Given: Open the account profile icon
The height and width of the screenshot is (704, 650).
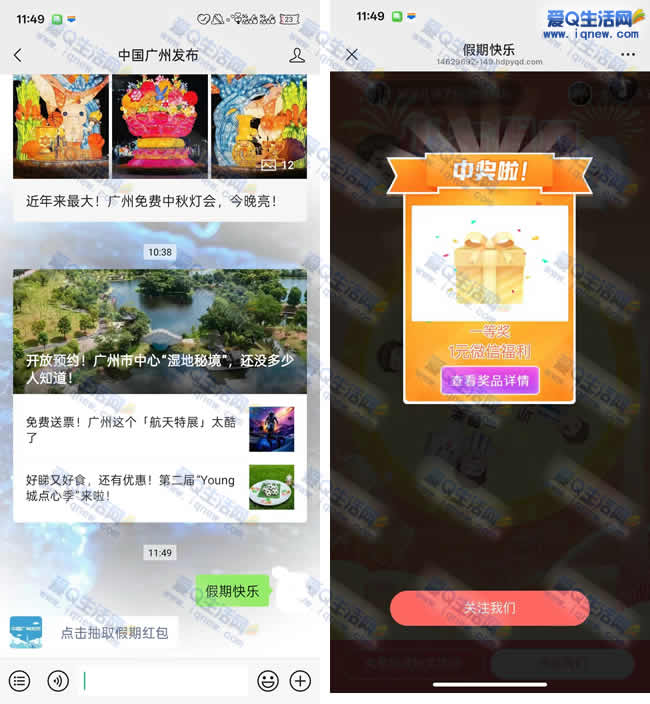Looking at the screenshot, I should tap(297, 55).
